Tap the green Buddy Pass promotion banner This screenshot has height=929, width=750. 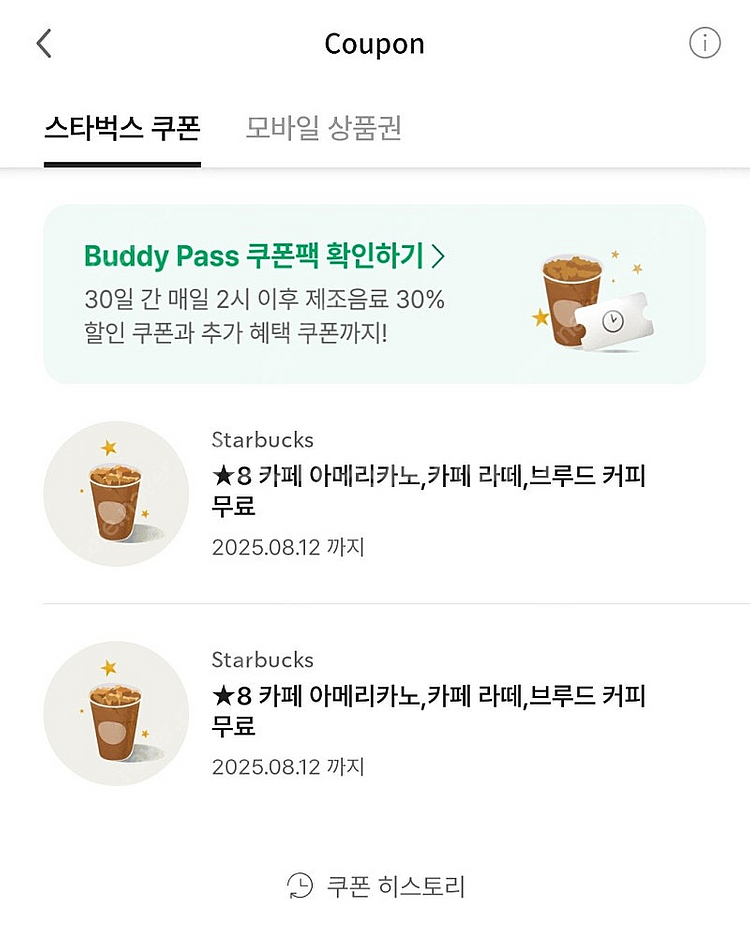[375, 290]
